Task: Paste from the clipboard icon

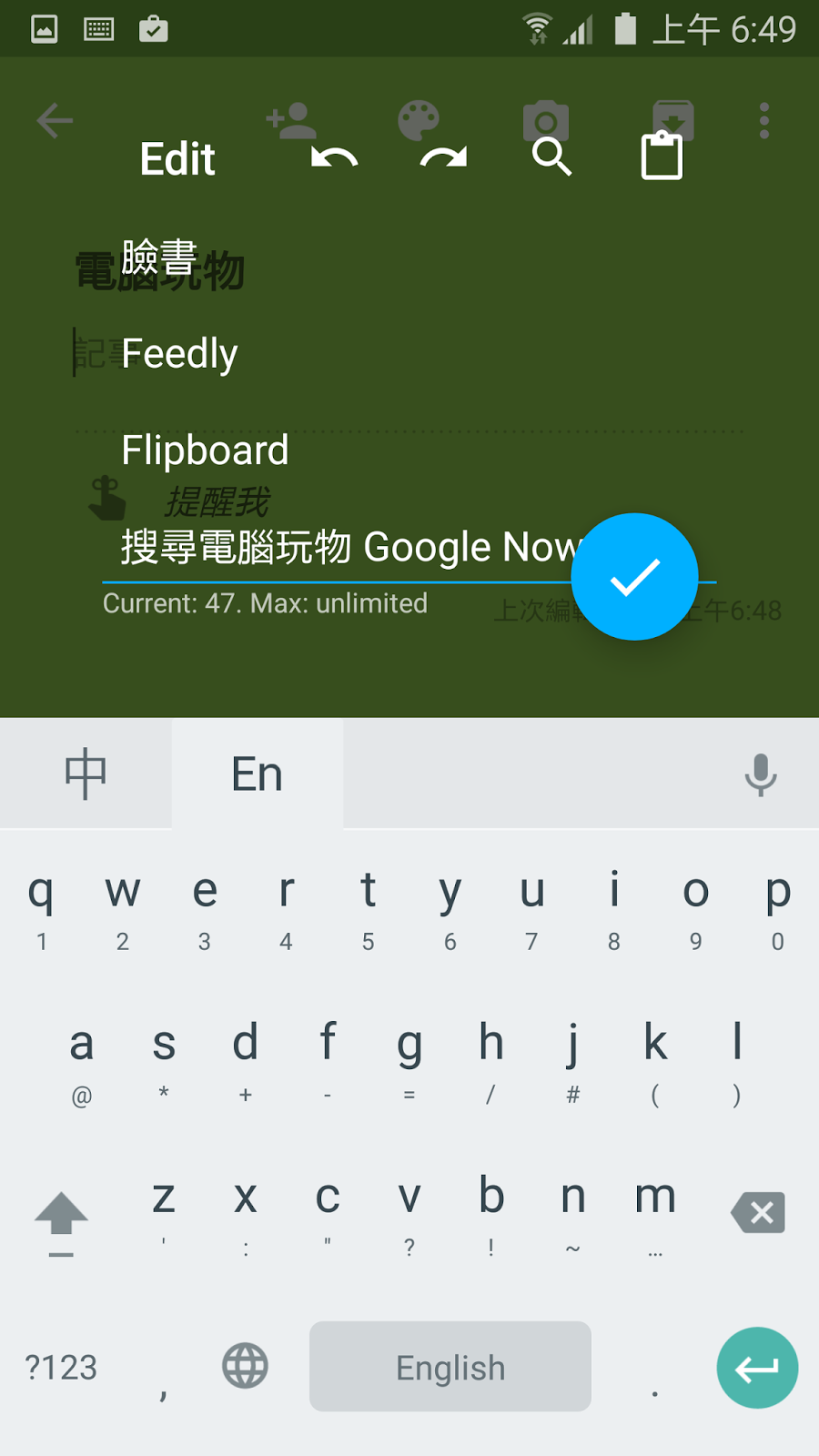Action: tap(662, 157)
